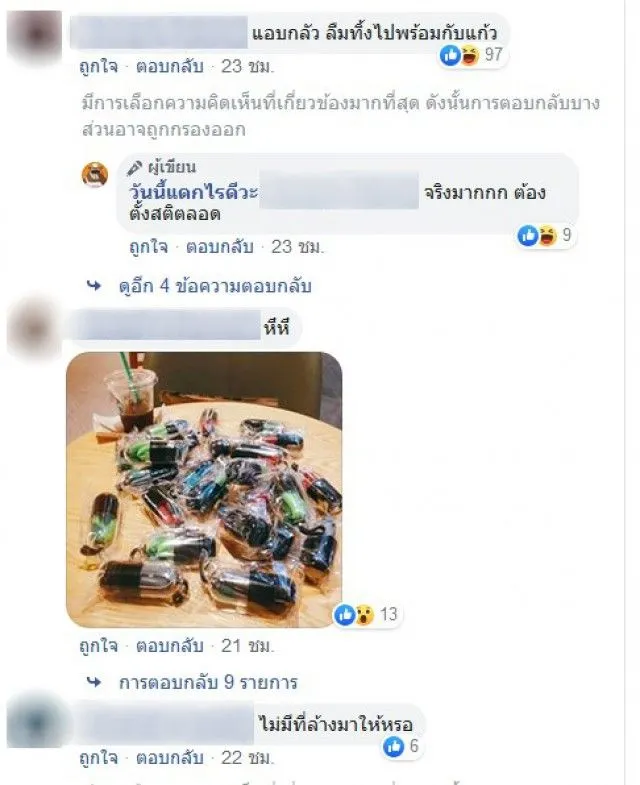View the 6 likes on "ไม่มีที่ล้างมาให้หรอ"
Viewport: 640px width, 785px height.
coord(405,746)
